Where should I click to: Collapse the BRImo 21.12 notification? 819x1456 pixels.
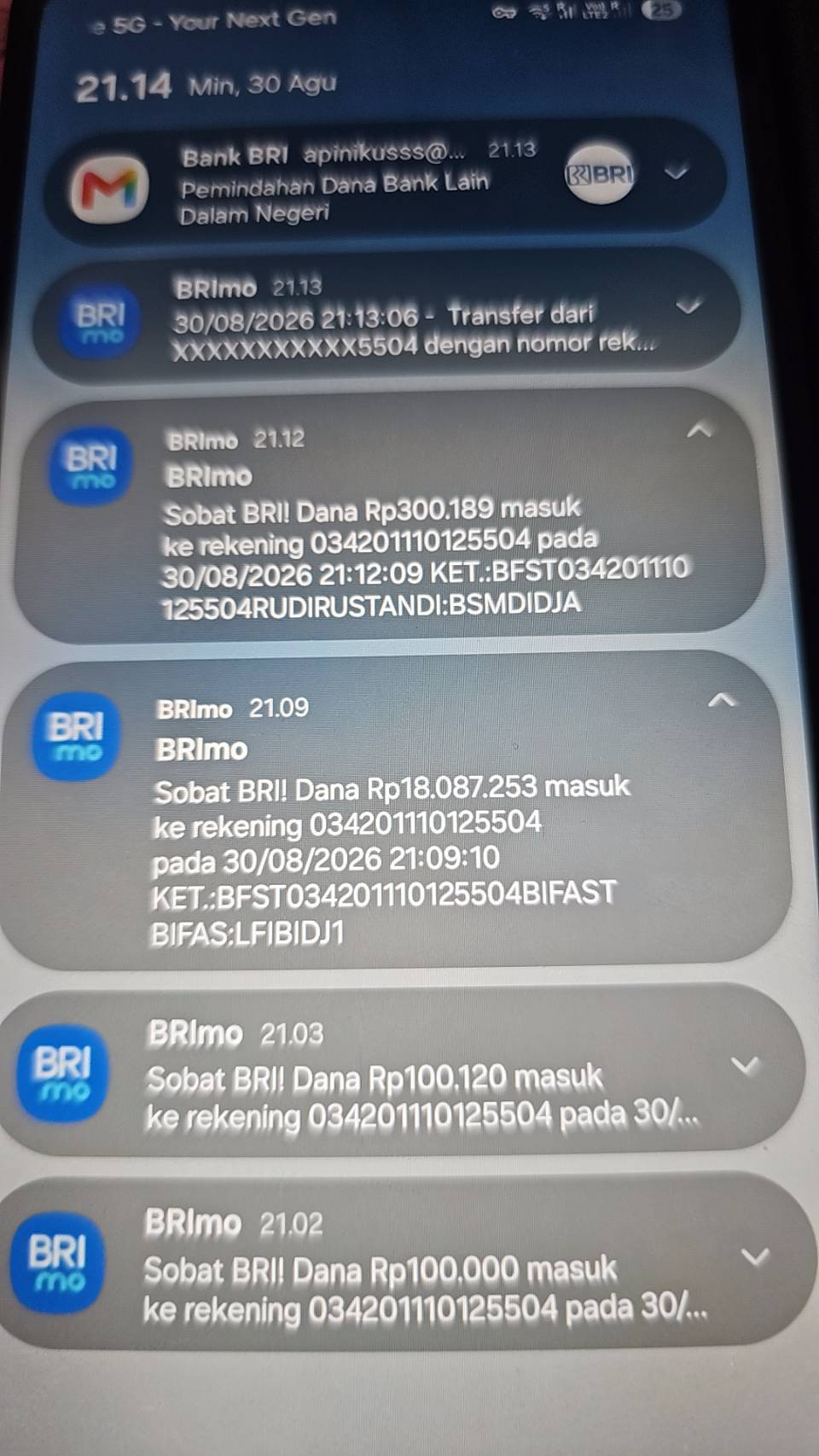click(700, 431)
